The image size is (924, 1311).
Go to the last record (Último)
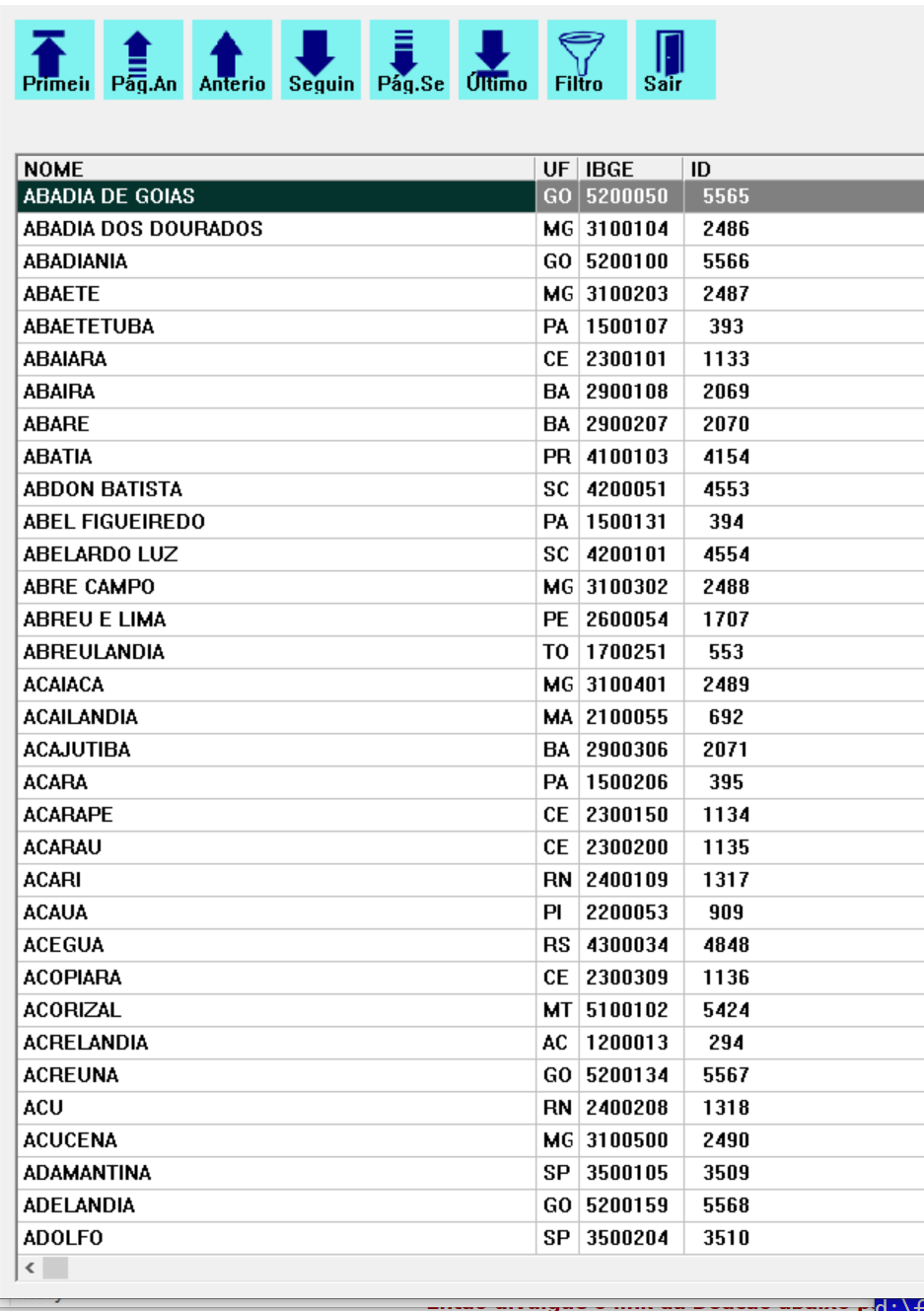click(x=498, y=60)
